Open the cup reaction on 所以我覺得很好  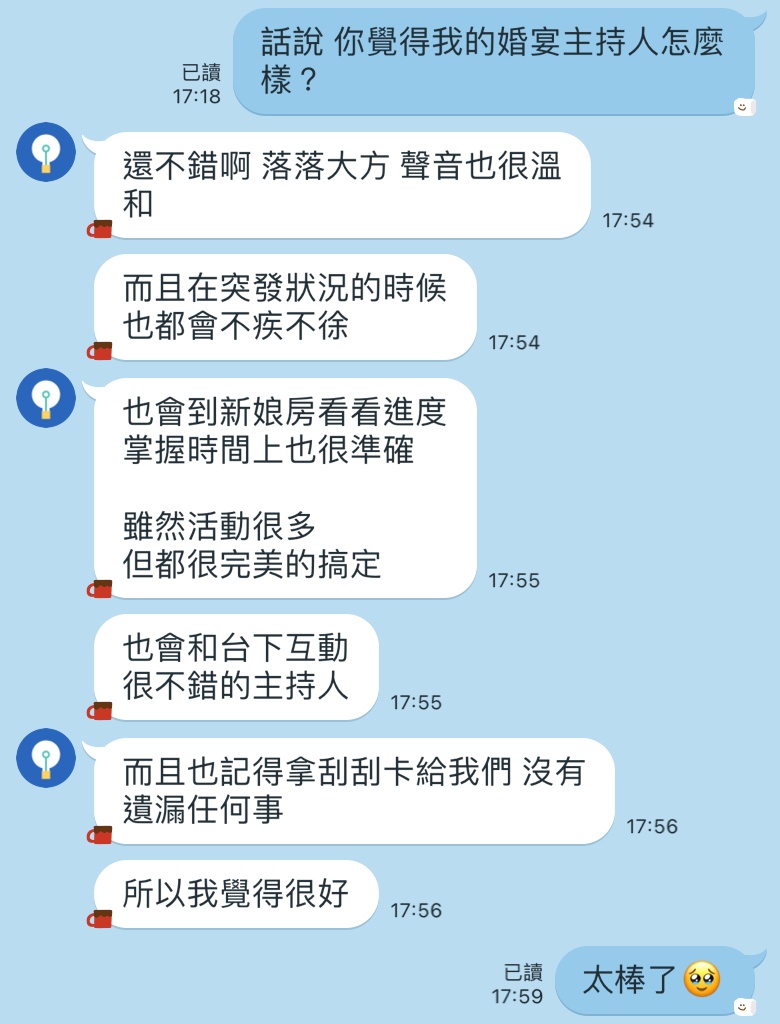pyautogui.click(x=100, y=918)
